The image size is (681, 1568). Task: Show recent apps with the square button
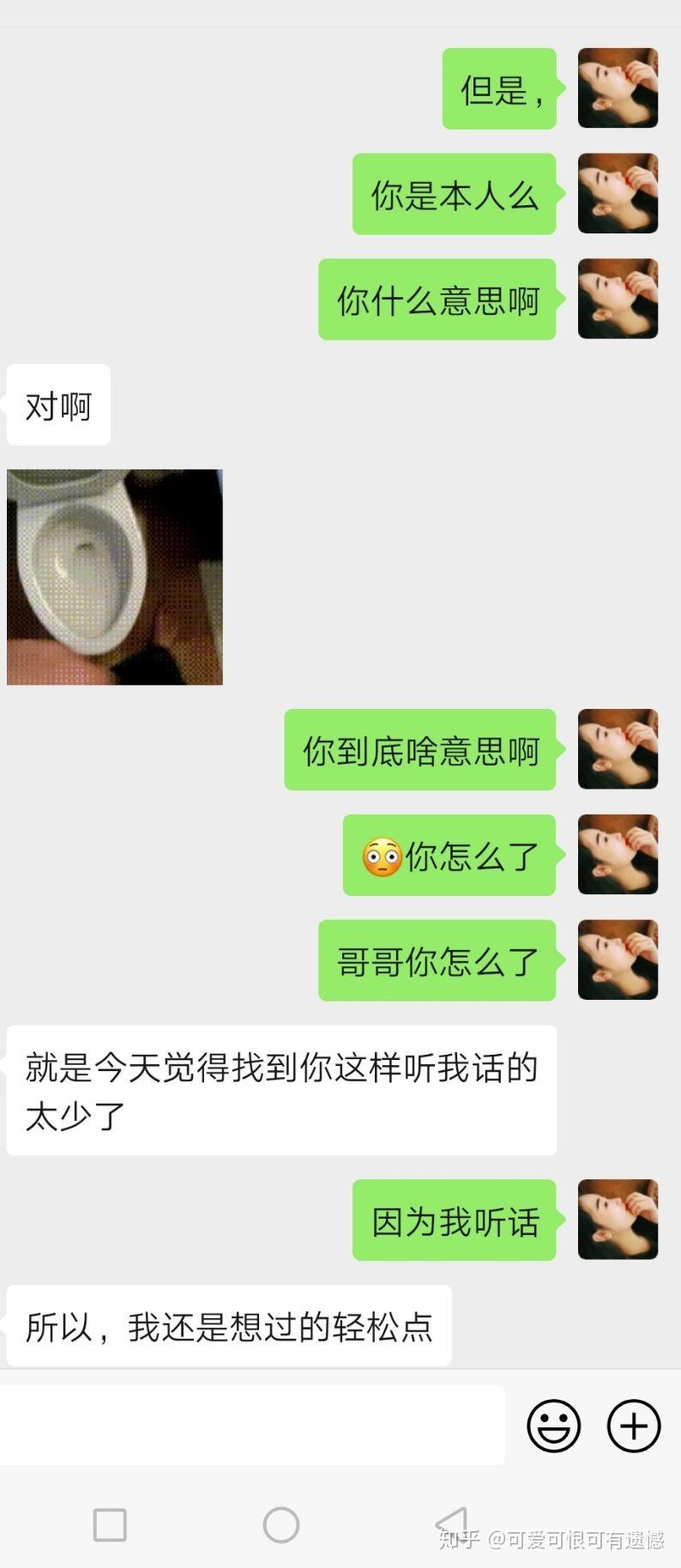110,1525
